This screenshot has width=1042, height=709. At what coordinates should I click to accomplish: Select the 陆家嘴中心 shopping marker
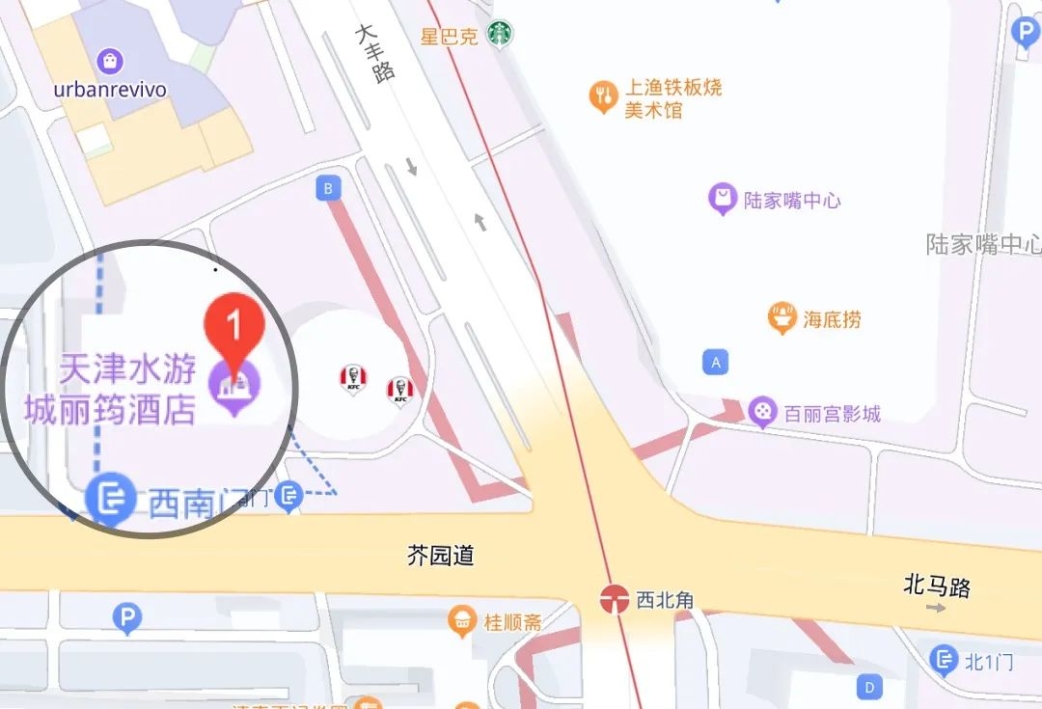722,199
